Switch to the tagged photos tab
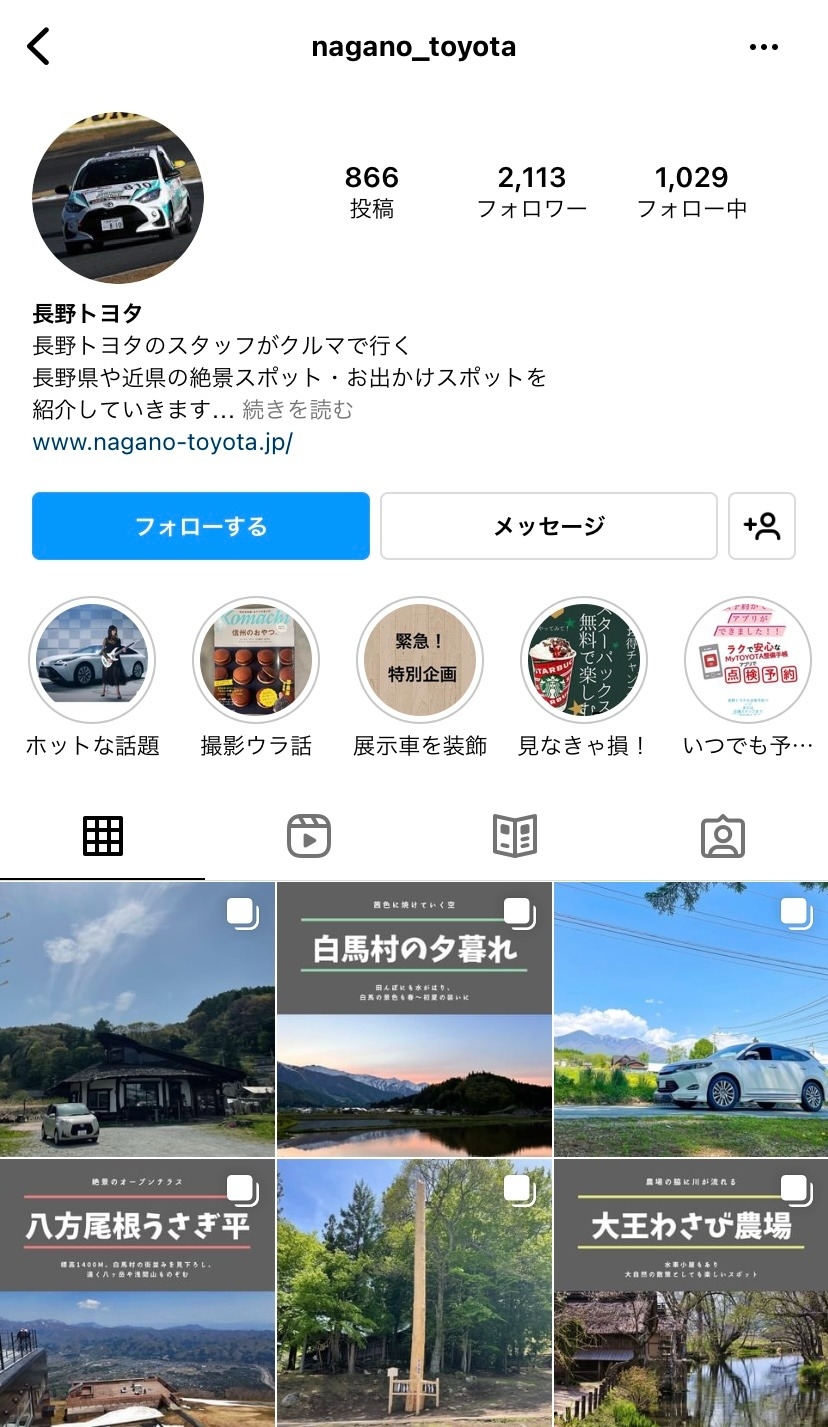 coord(722,836)
